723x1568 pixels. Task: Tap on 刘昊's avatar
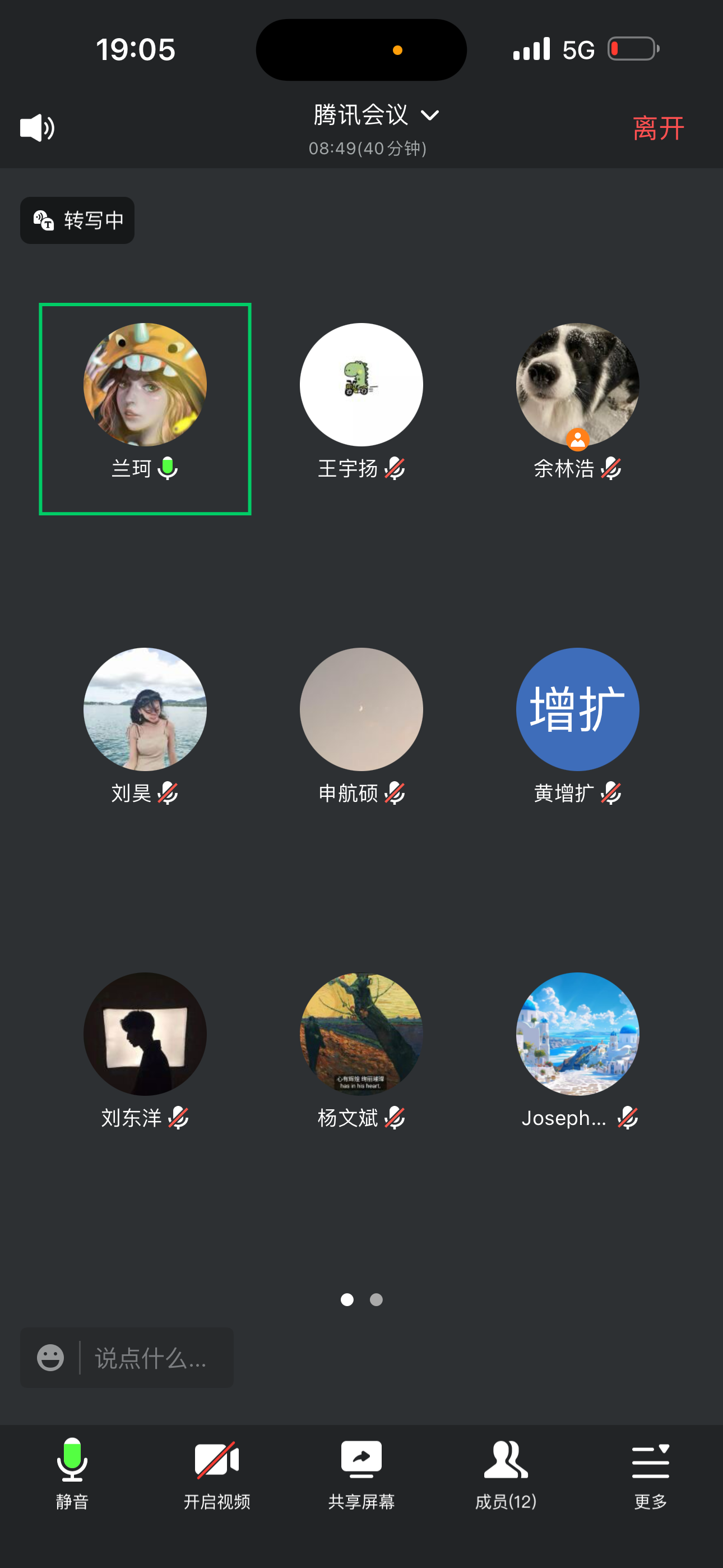coord(145,708)
